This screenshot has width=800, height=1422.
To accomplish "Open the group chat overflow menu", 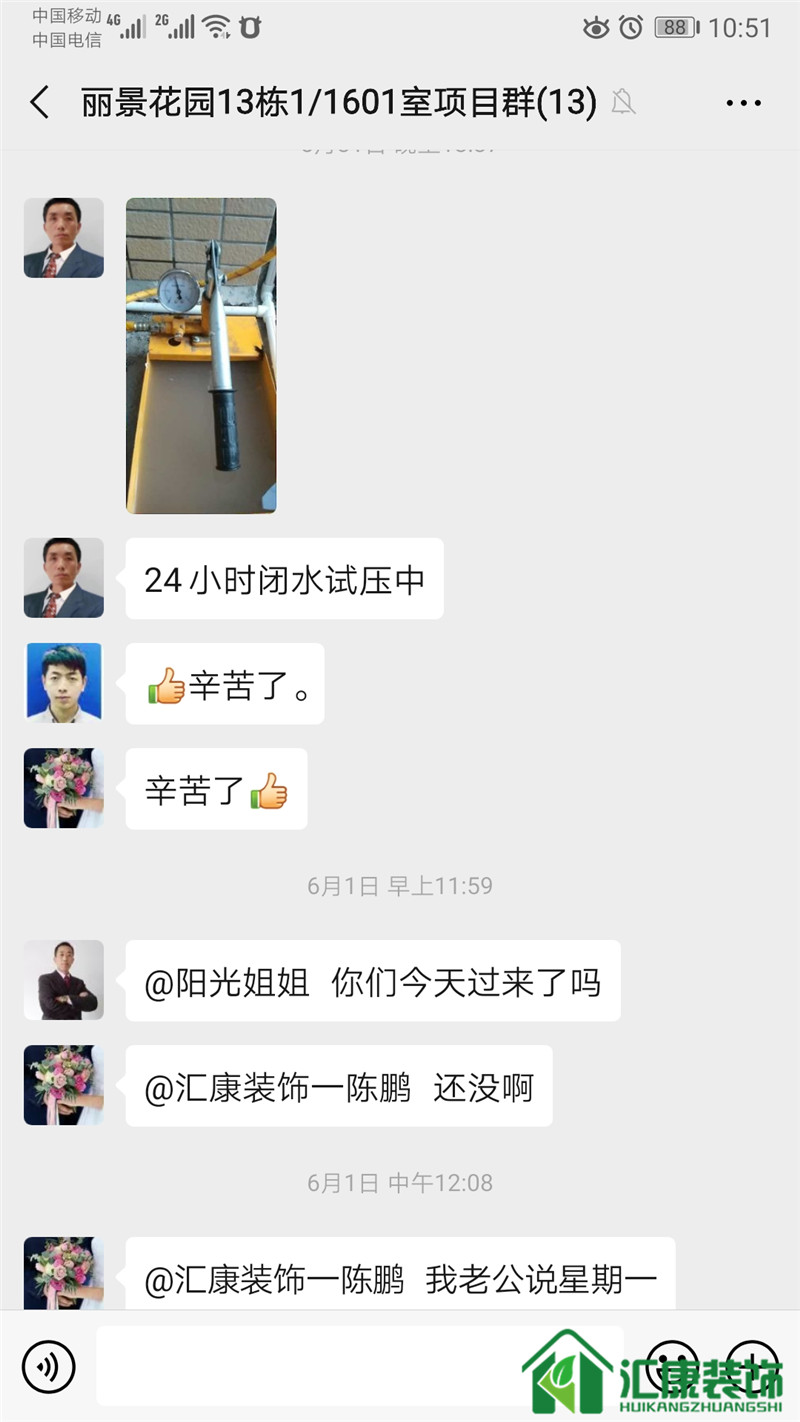I will tap(743, 103).
